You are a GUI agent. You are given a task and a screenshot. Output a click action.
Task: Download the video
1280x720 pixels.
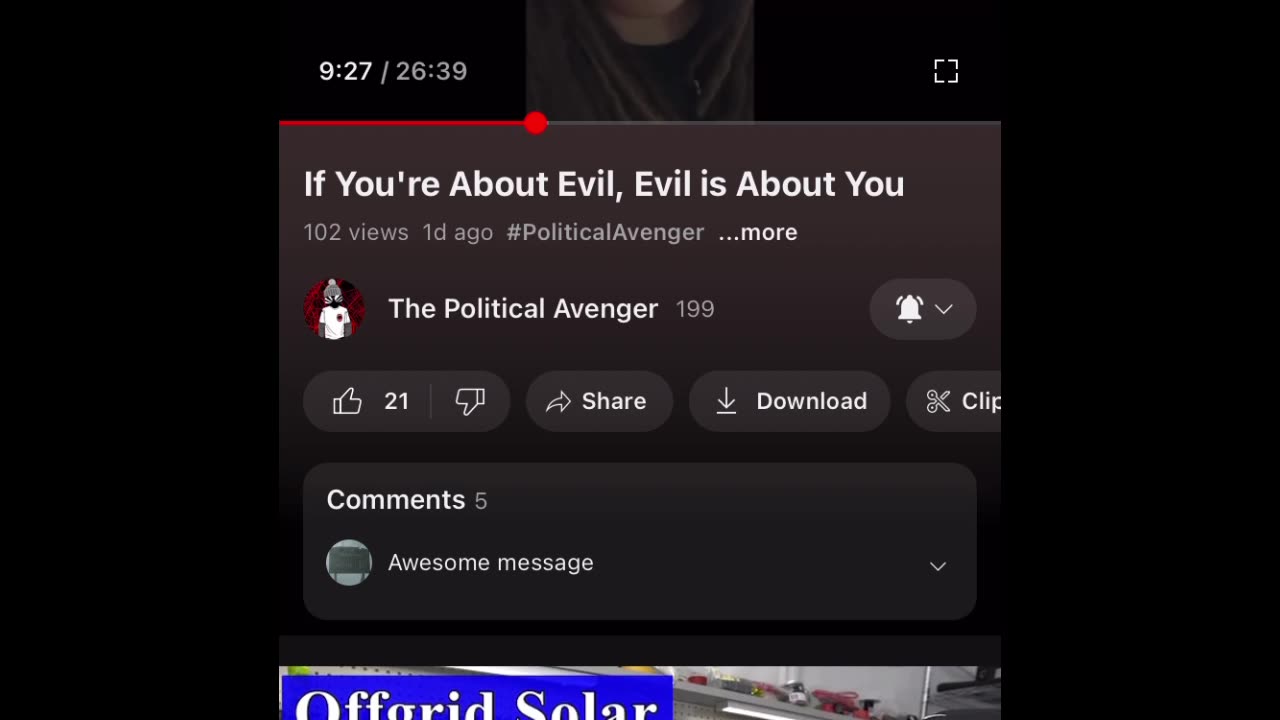[789, 401]
